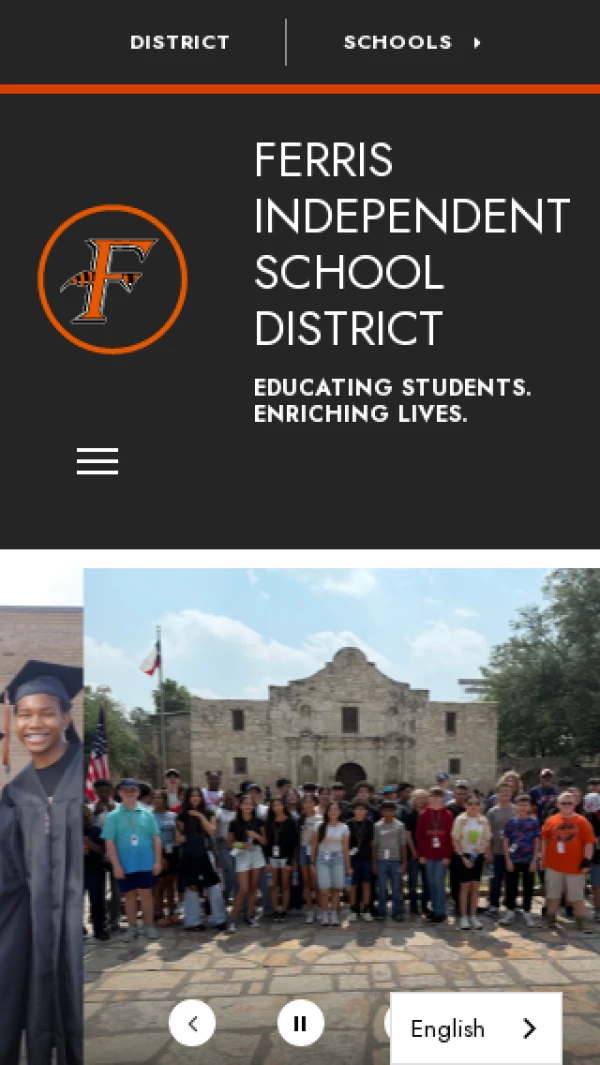
Task: Open the District link
Action: (180, 42)
